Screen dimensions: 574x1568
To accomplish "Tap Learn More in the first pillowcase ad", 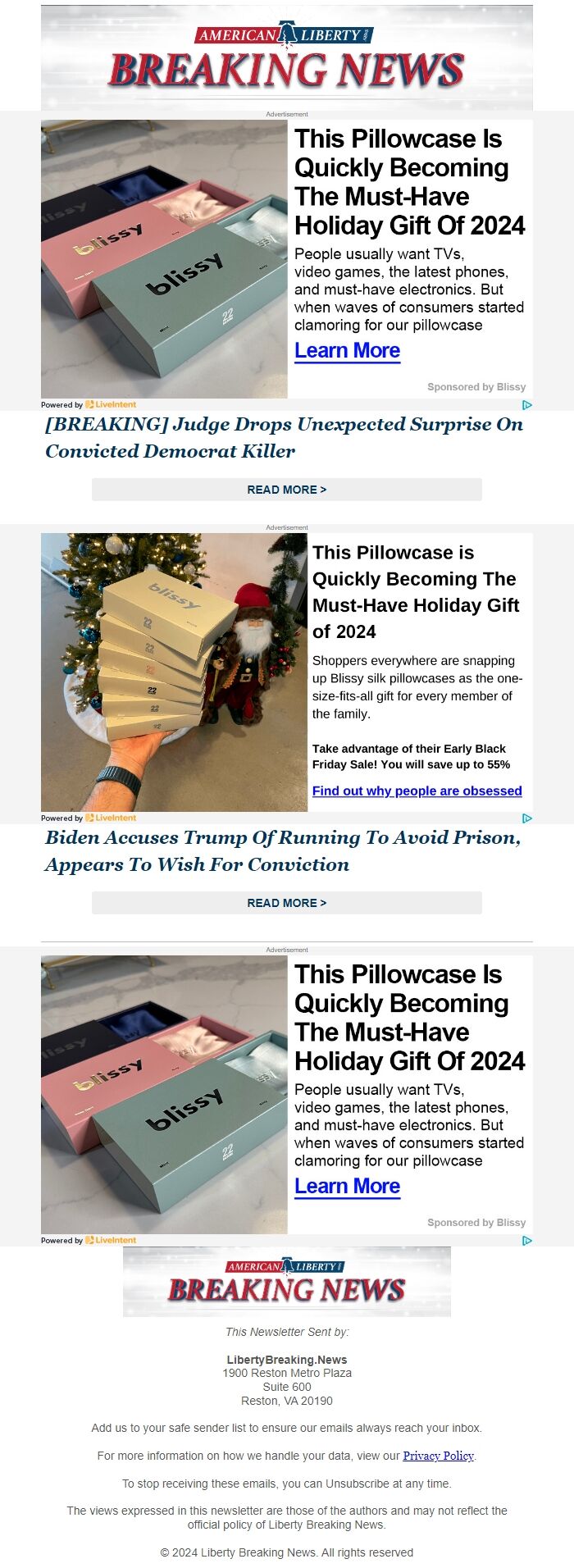I will (x=347, y=351).
